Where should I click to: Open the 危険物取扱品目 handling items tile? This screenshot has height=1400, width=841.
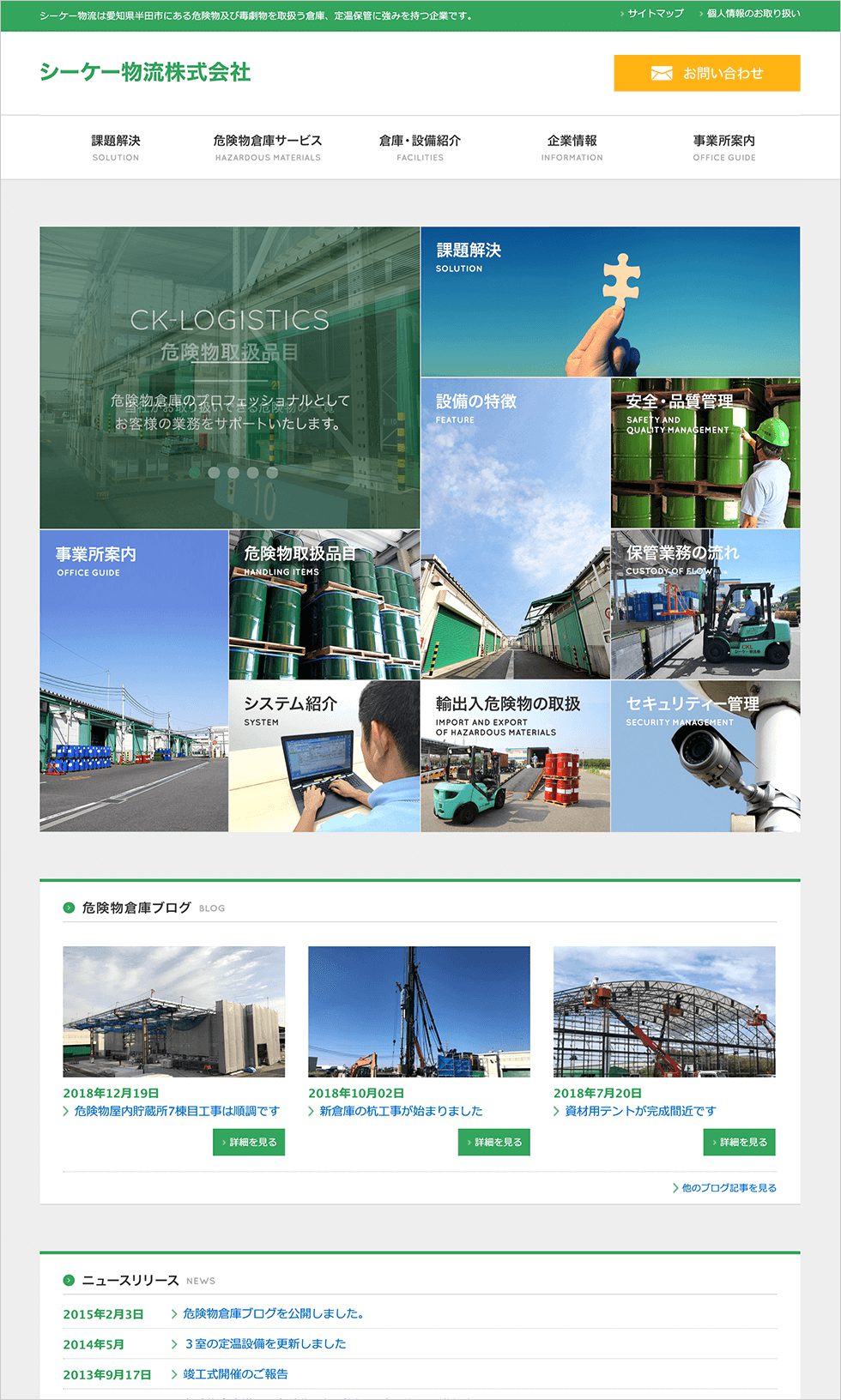[x=324, y=604]
